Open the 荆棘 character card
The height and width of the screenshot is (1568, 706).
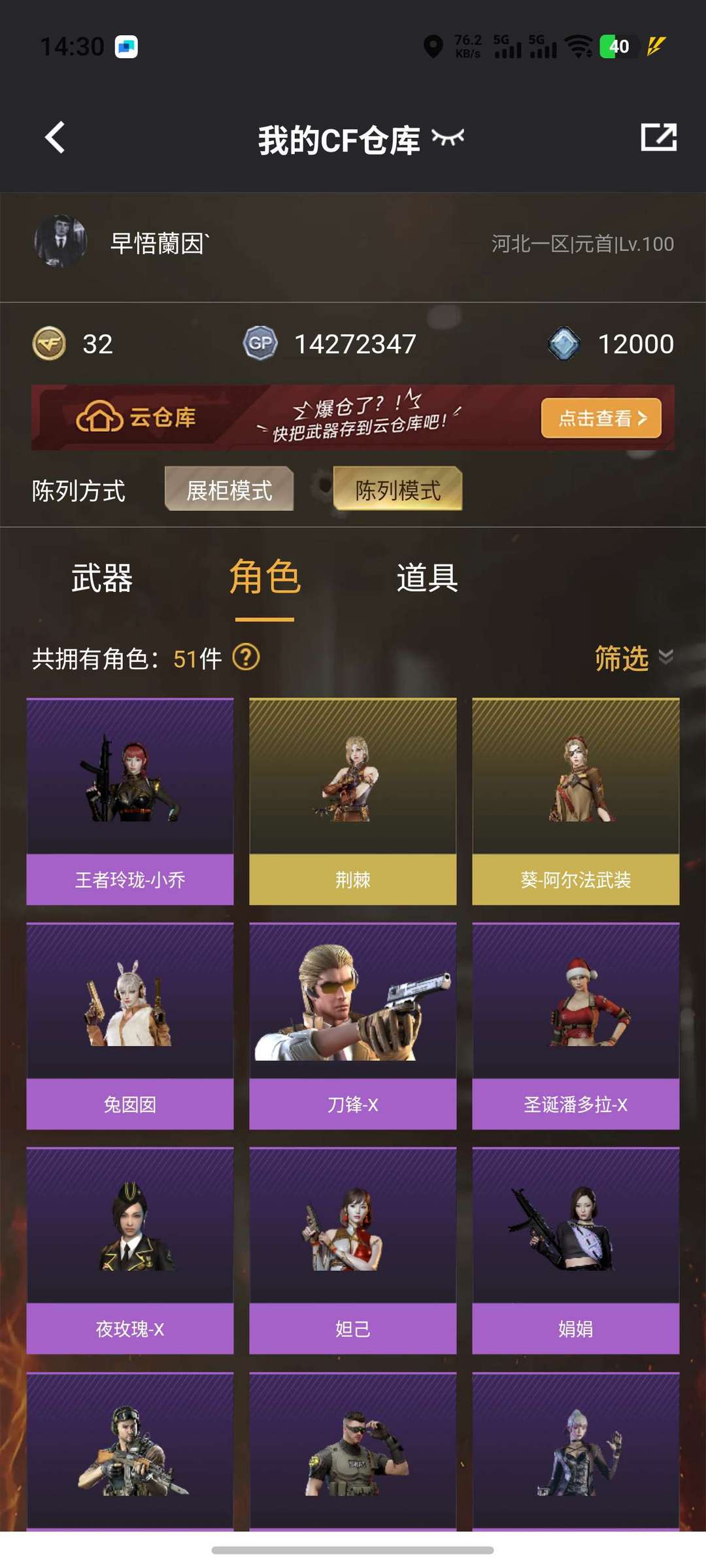(x=353, y=802)
